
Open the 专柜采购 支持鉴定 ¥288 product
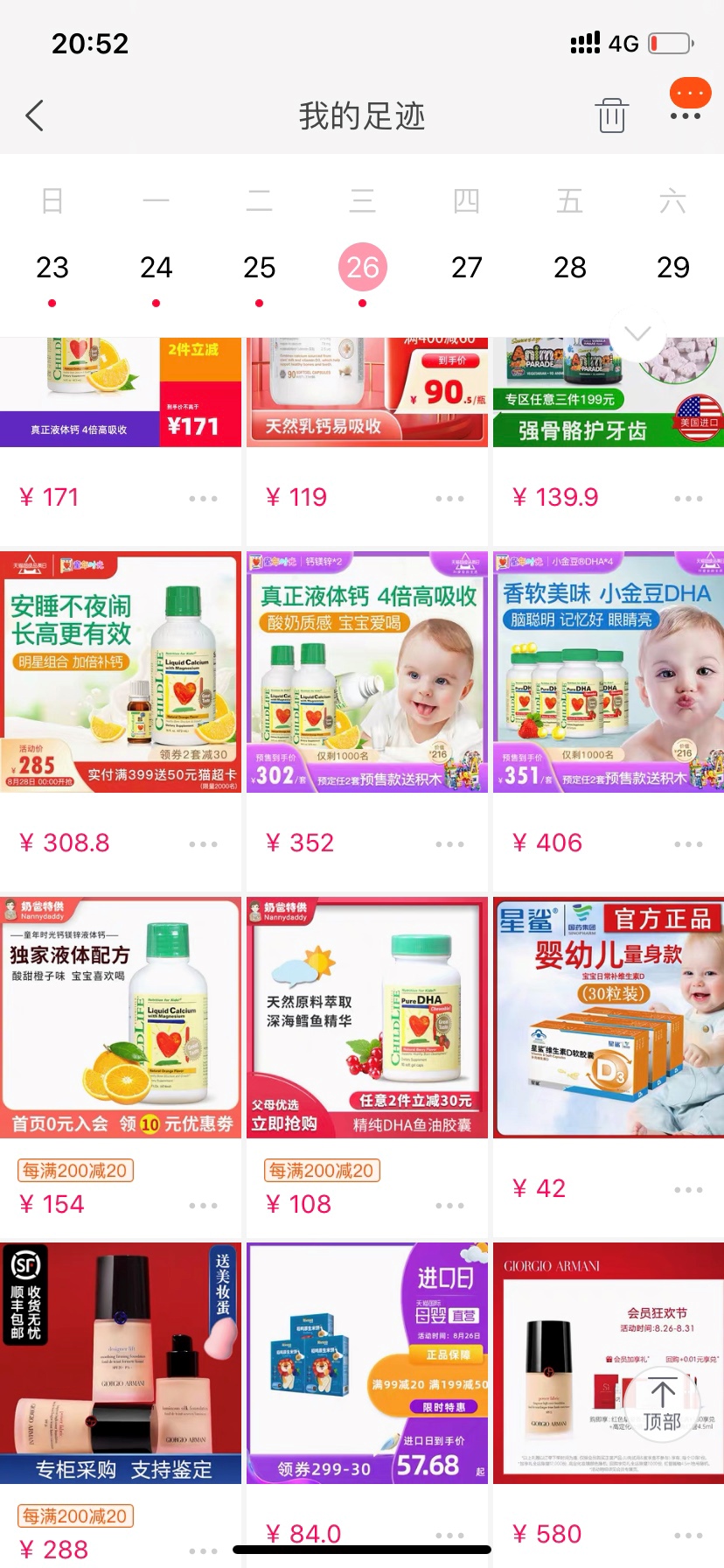[x=121, y=1362]
